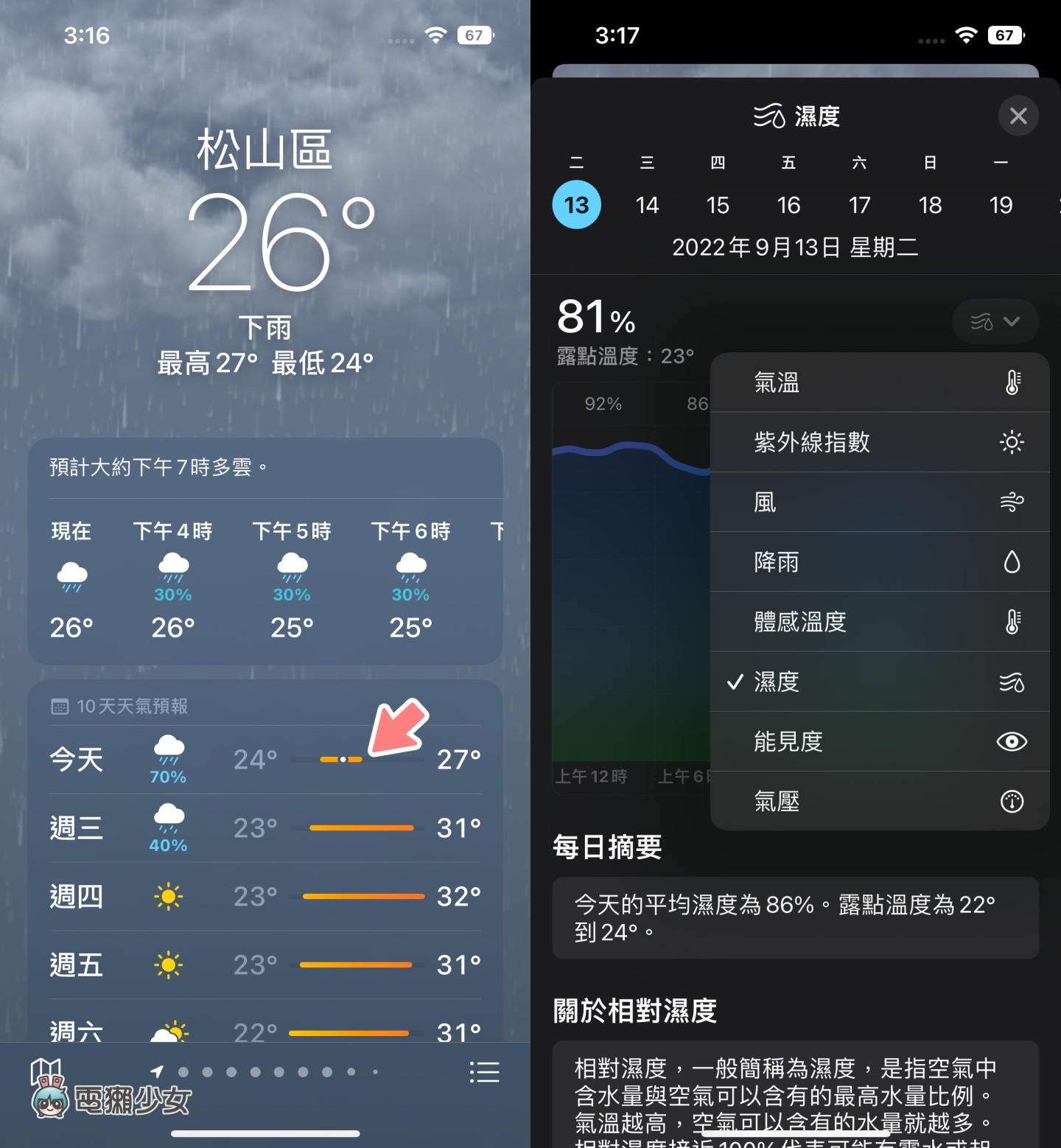The image size is (1061, 1148).
Task: Open the 週四 forecast row
Action: pyautogui.click(x=265, y=897)
